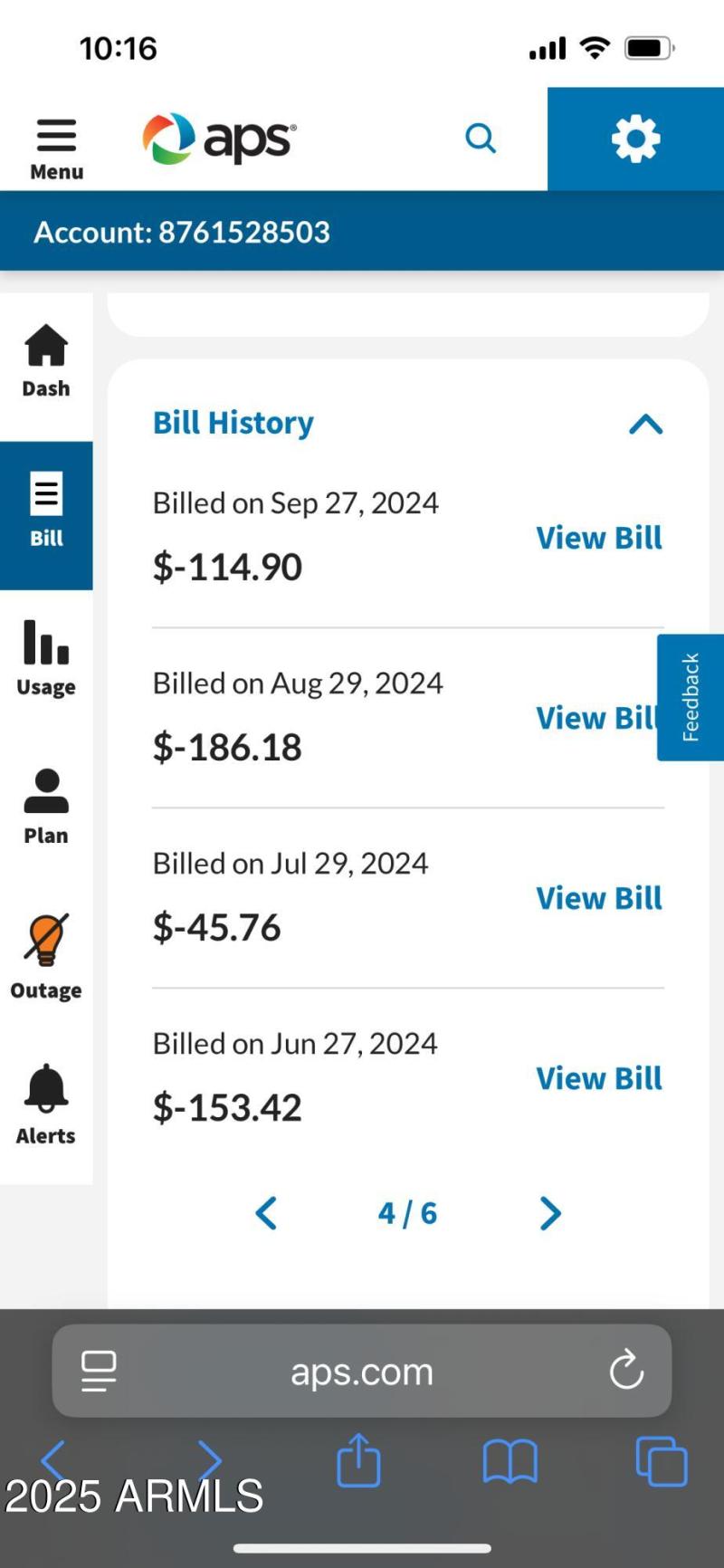
Task: Switch to the Usage tab
Action: (46, 658)
